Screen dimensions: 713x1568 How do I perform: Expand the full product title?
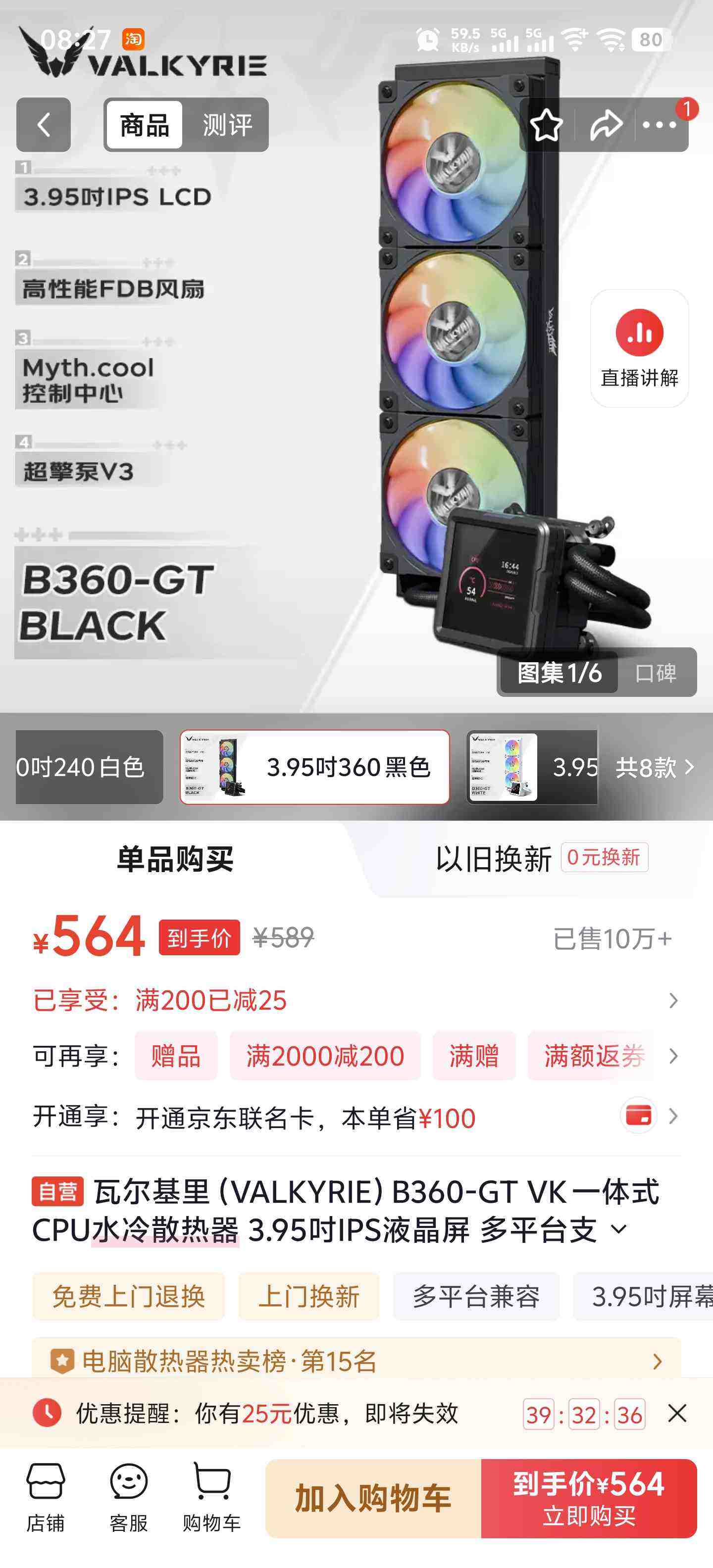[x=617, y=1231]
